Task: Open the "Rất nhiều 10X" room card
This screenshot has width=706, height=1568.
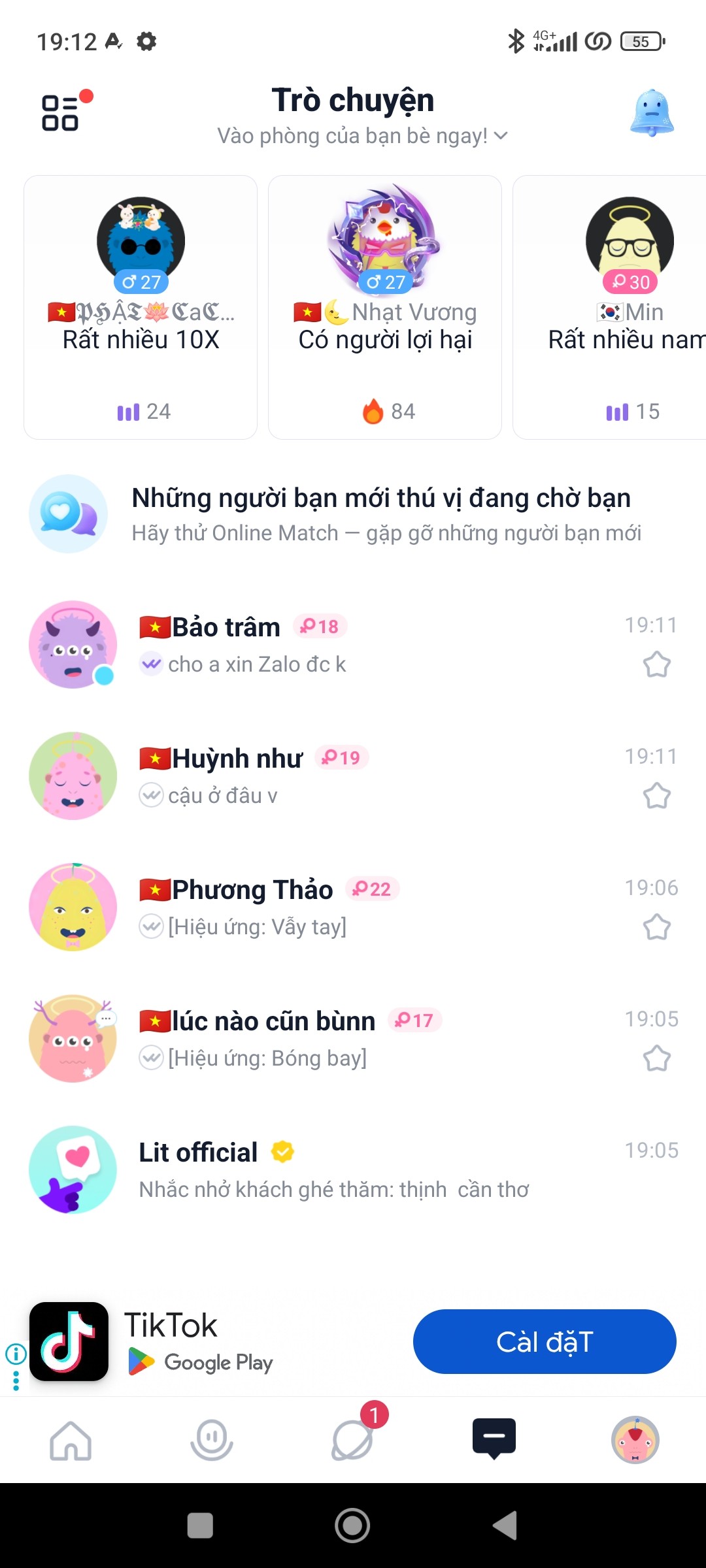Action: (141, 307)
